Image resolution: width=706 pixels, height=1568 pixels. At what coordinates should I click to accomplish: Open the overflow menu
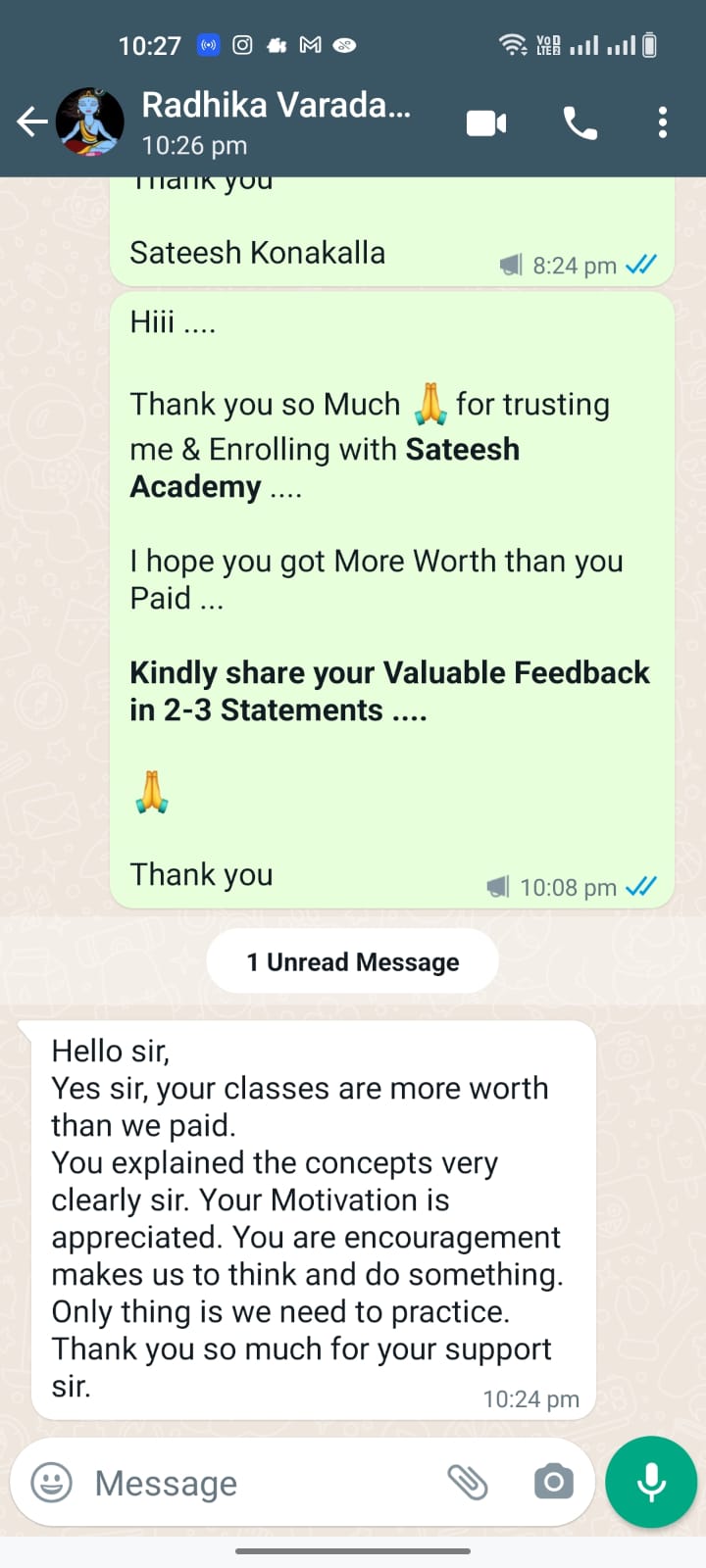663,122
